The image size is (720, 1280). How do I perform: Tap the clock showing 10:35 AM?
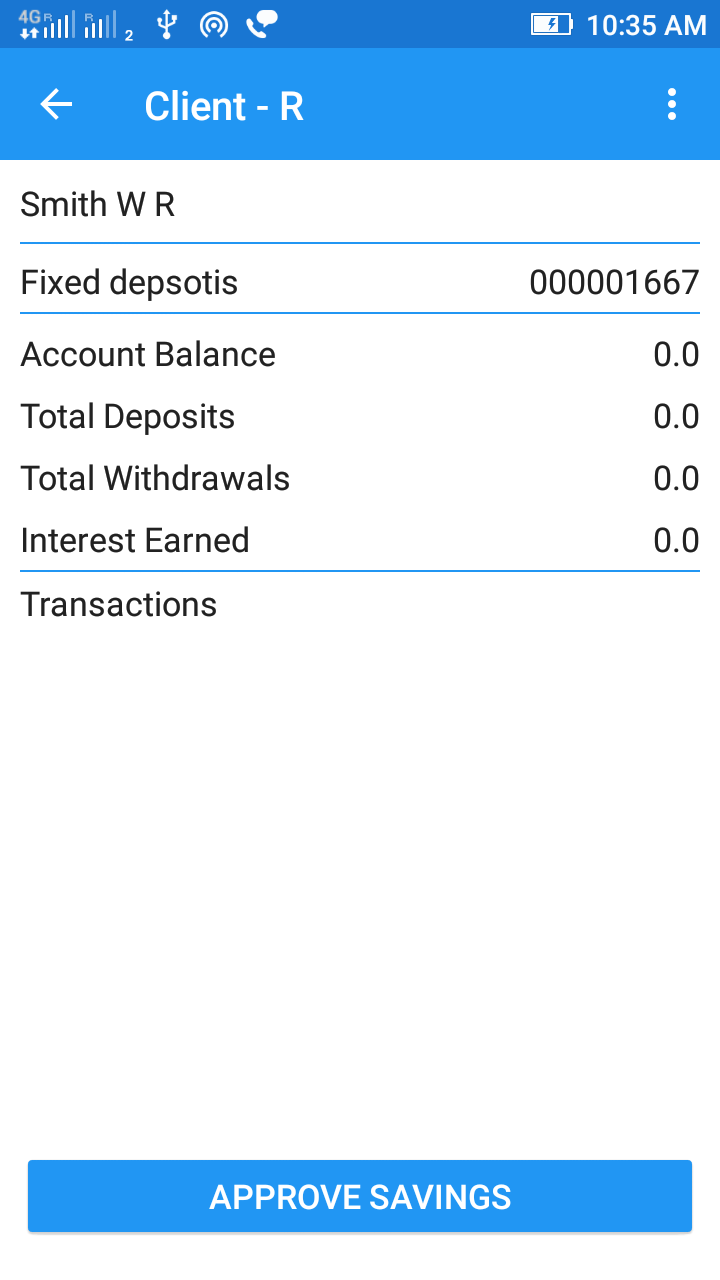coord(649,24)
